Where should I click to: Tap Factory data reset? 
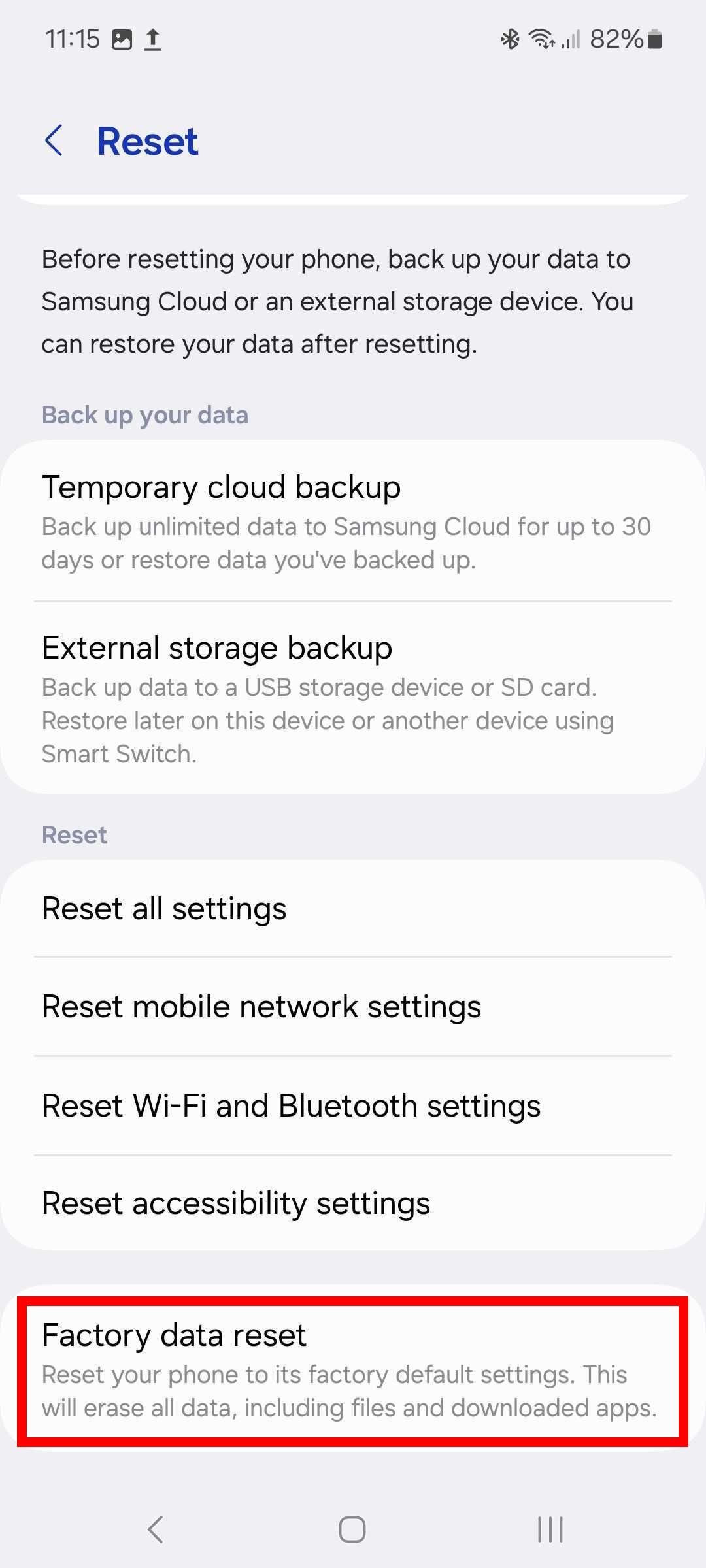353,1371
